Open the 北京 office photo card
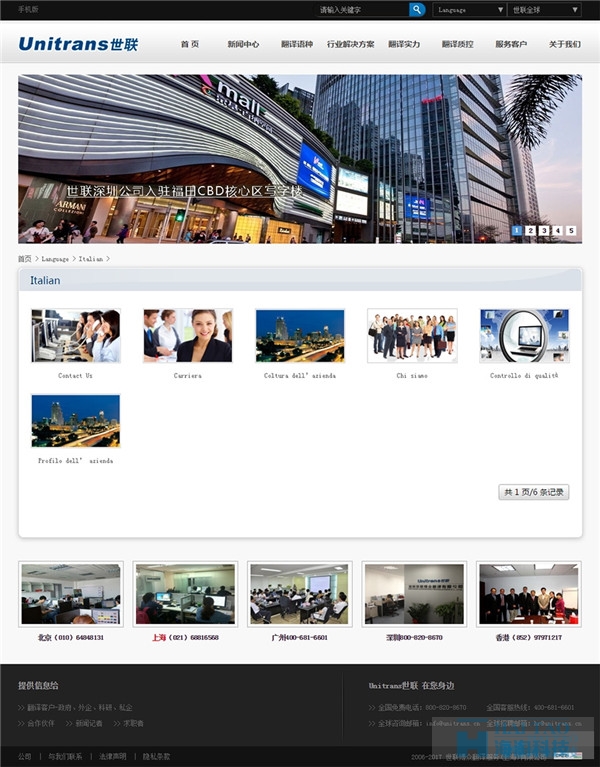 [x=71, y=595]
